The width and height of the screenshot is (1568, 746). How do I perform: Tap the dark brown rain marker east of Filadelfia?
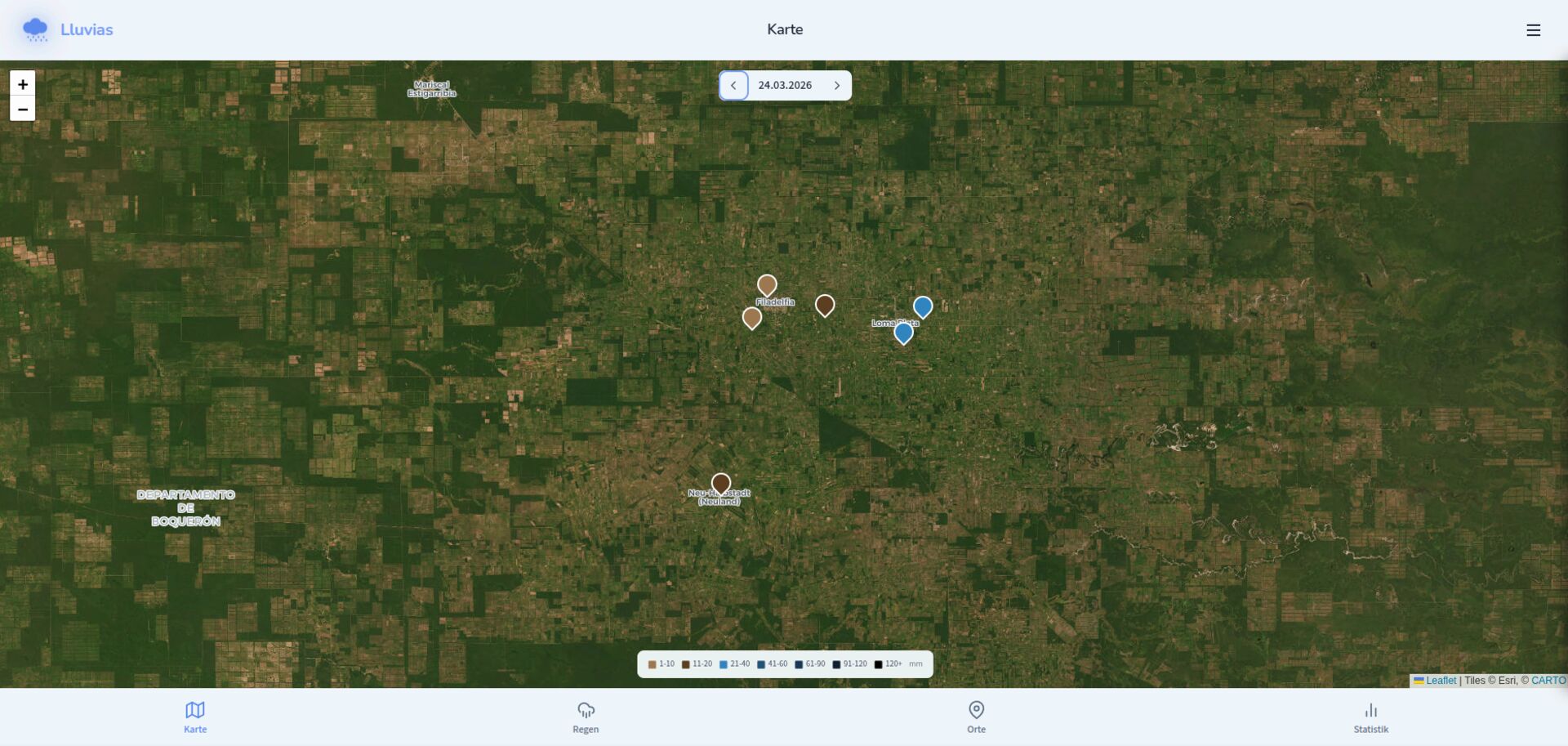pos(825,306)
